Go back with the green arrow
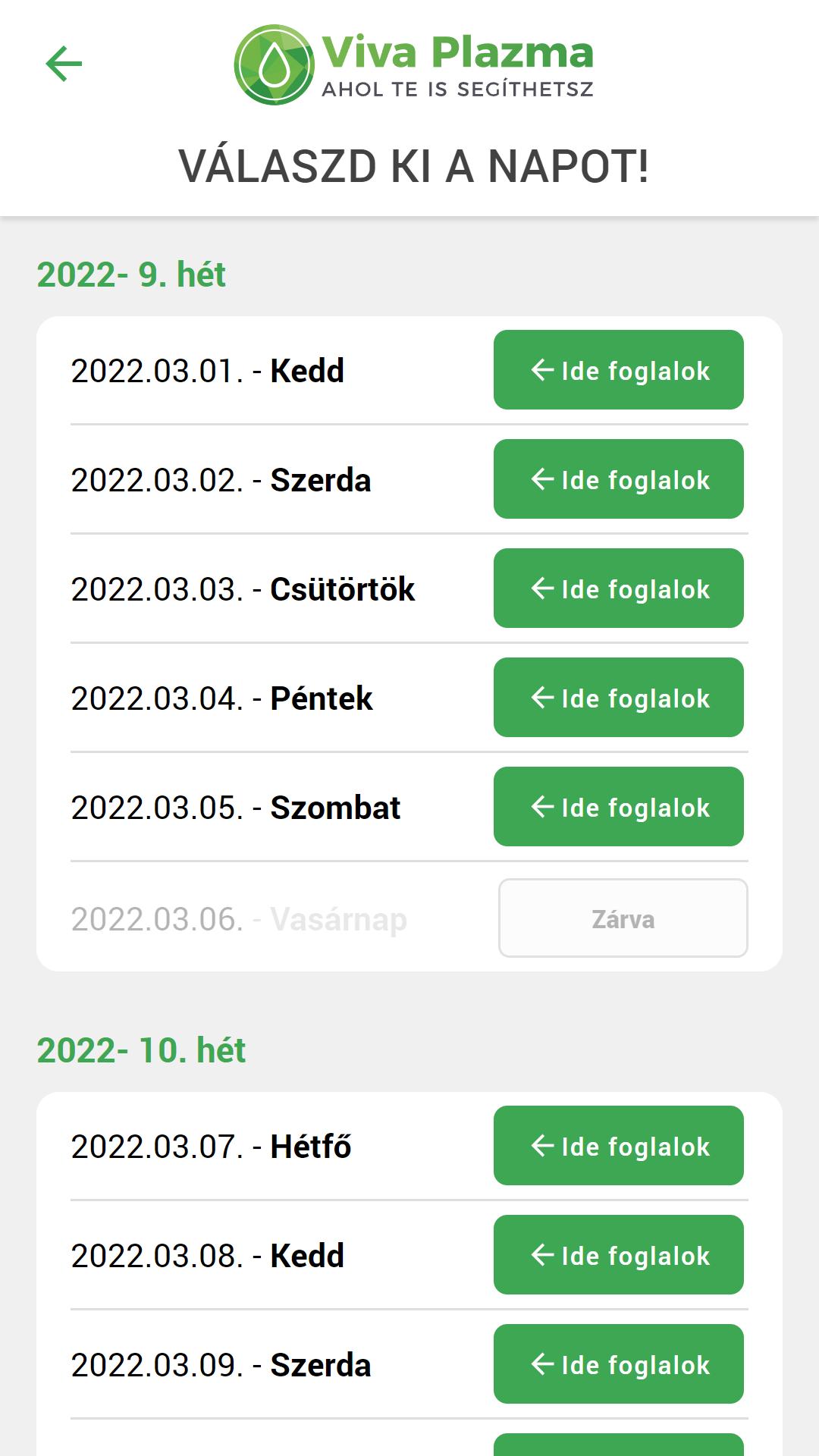Viewport: 819px width, 1456px height. [x=64, y=64]
